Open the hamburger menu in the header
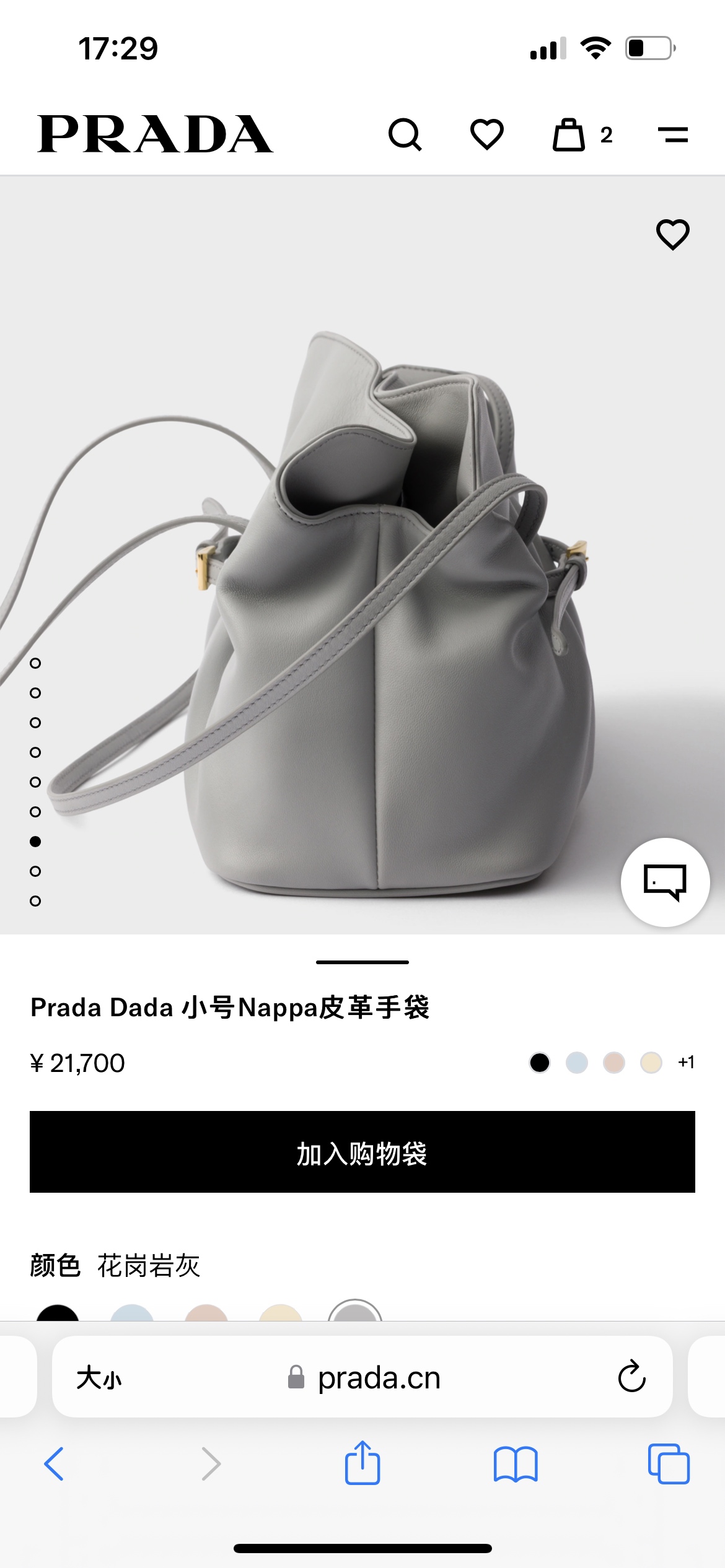 (x=673, y=134)
